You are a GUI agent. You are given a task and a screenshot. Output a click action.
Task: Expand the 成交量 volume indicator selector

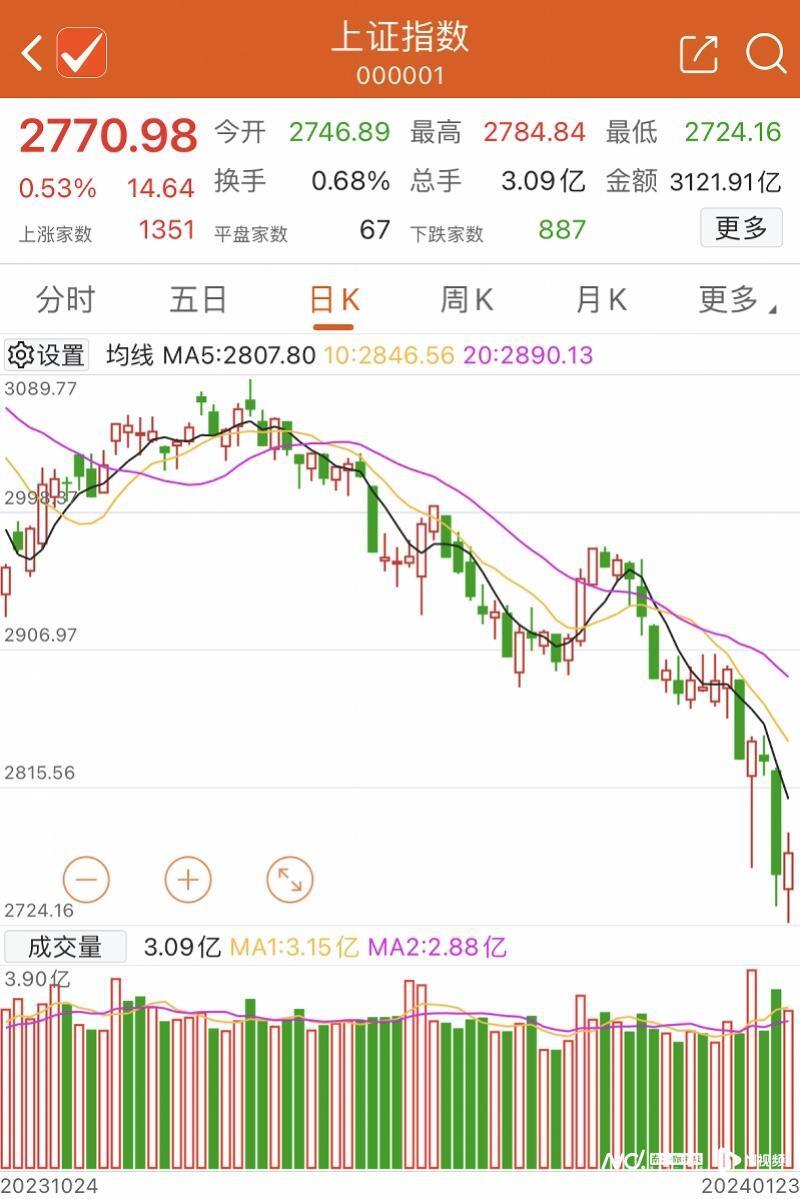click(x=65, y=945)
